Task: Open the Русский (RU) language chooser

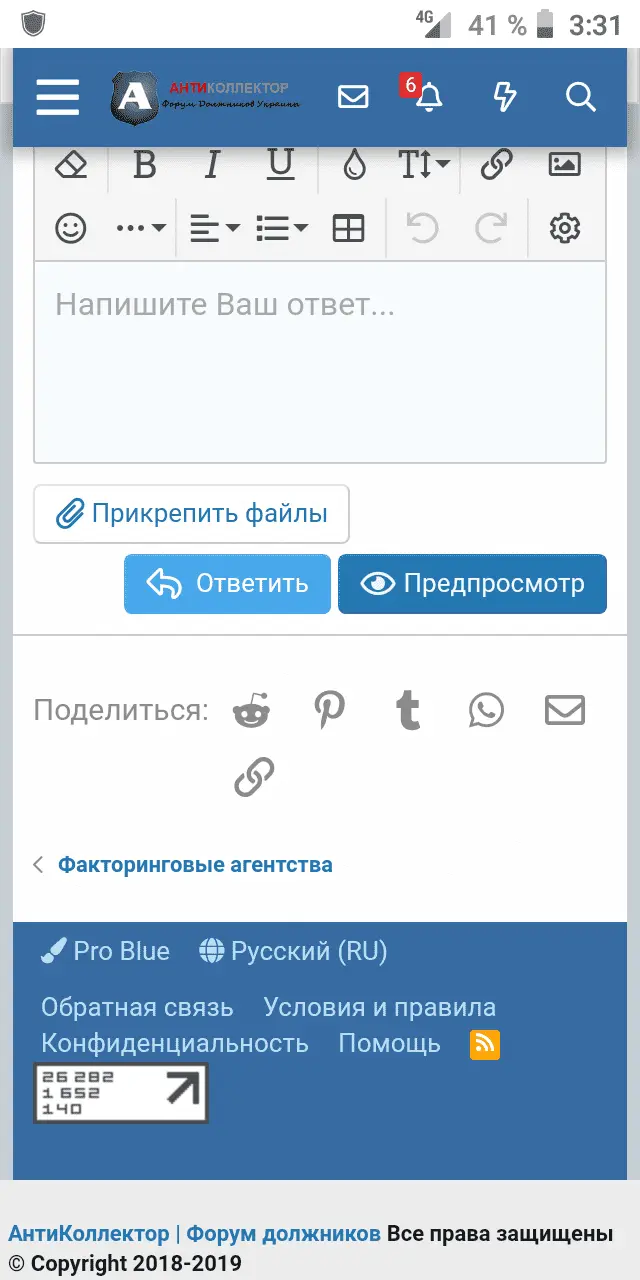Action: (x=293, y=951)
